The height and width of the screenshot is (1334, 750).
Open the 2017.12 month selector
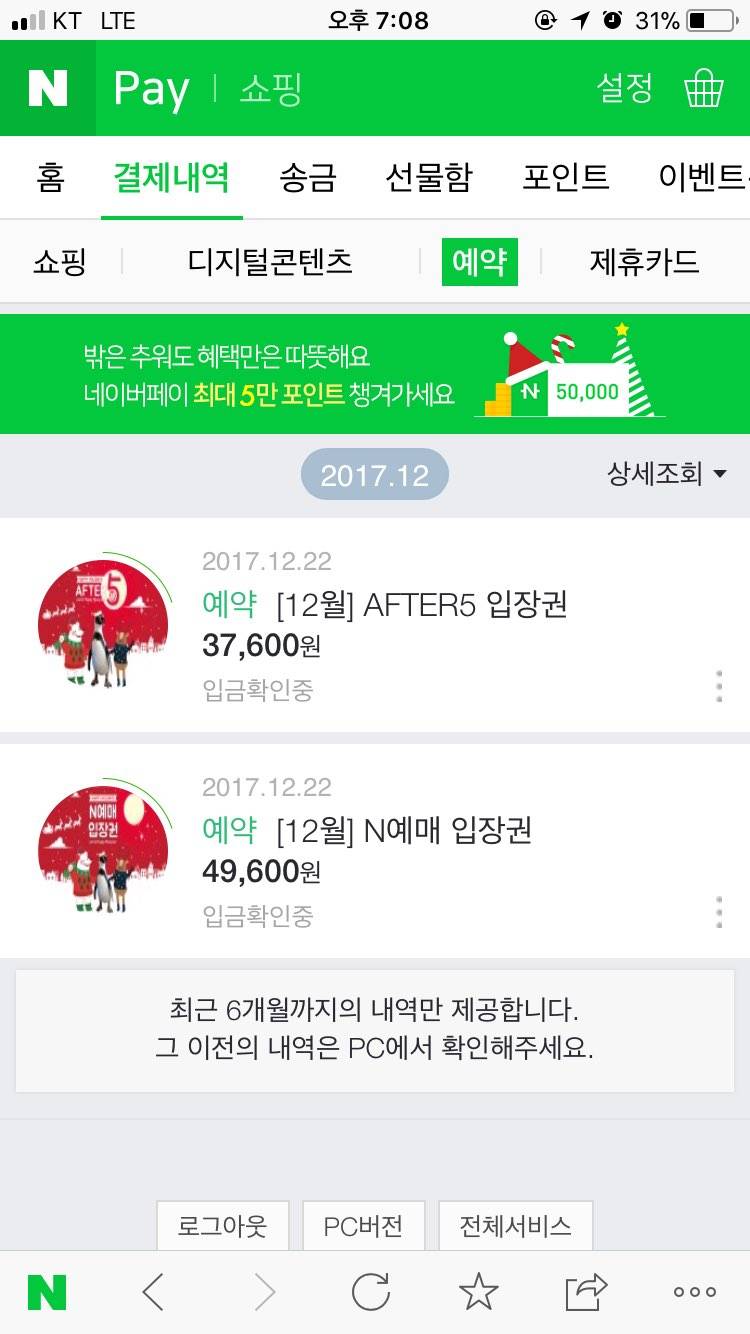374,473
